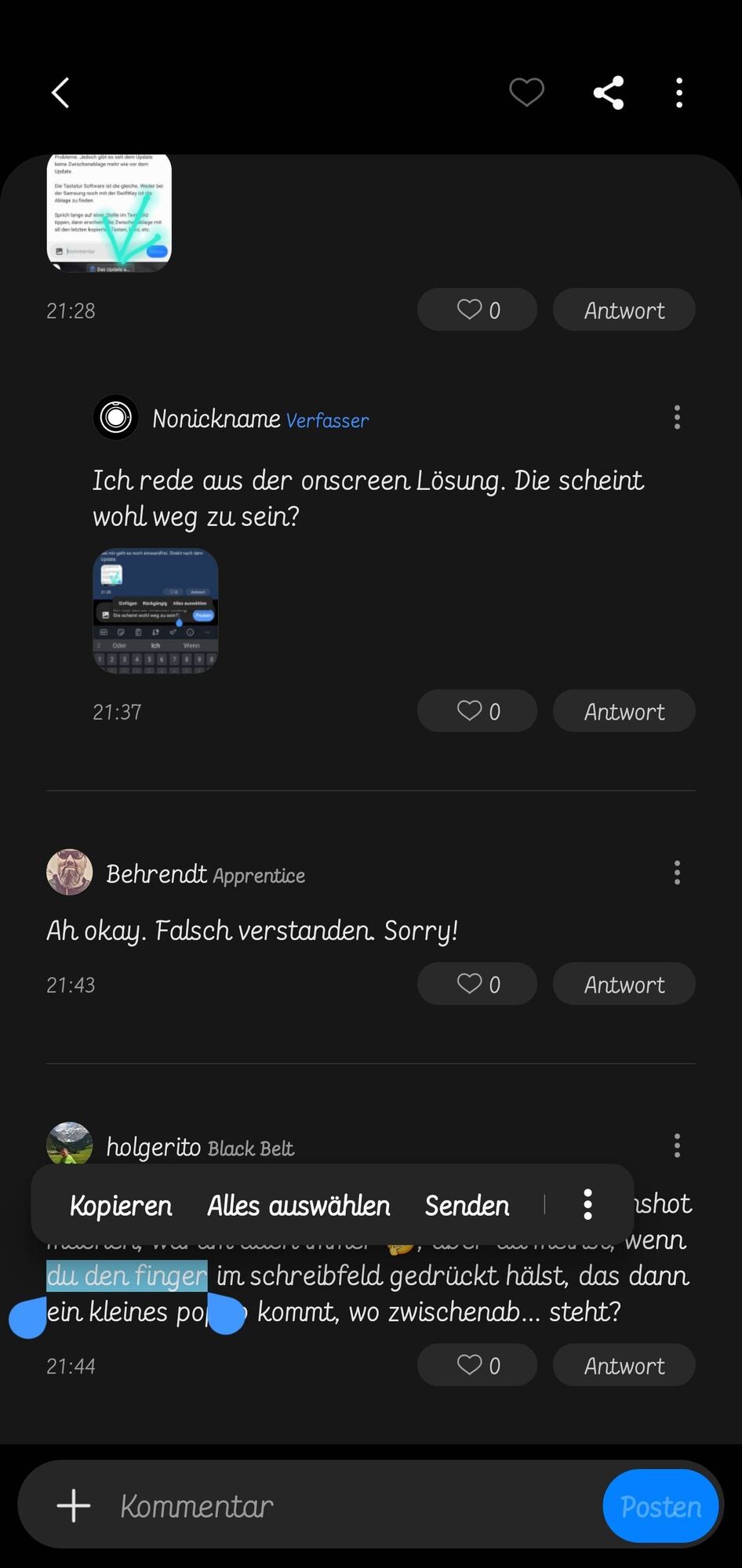Image resolution: width=742 pixels, height=1568 pixels.
Task: Select Kopieren from the selection menu
Action: 121,1205
